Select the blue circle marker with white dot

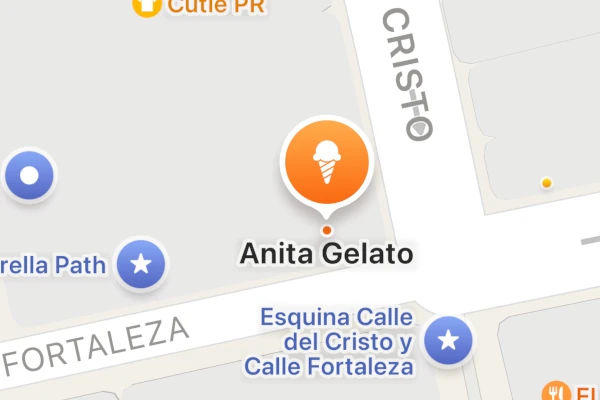[x=29, y=177]
